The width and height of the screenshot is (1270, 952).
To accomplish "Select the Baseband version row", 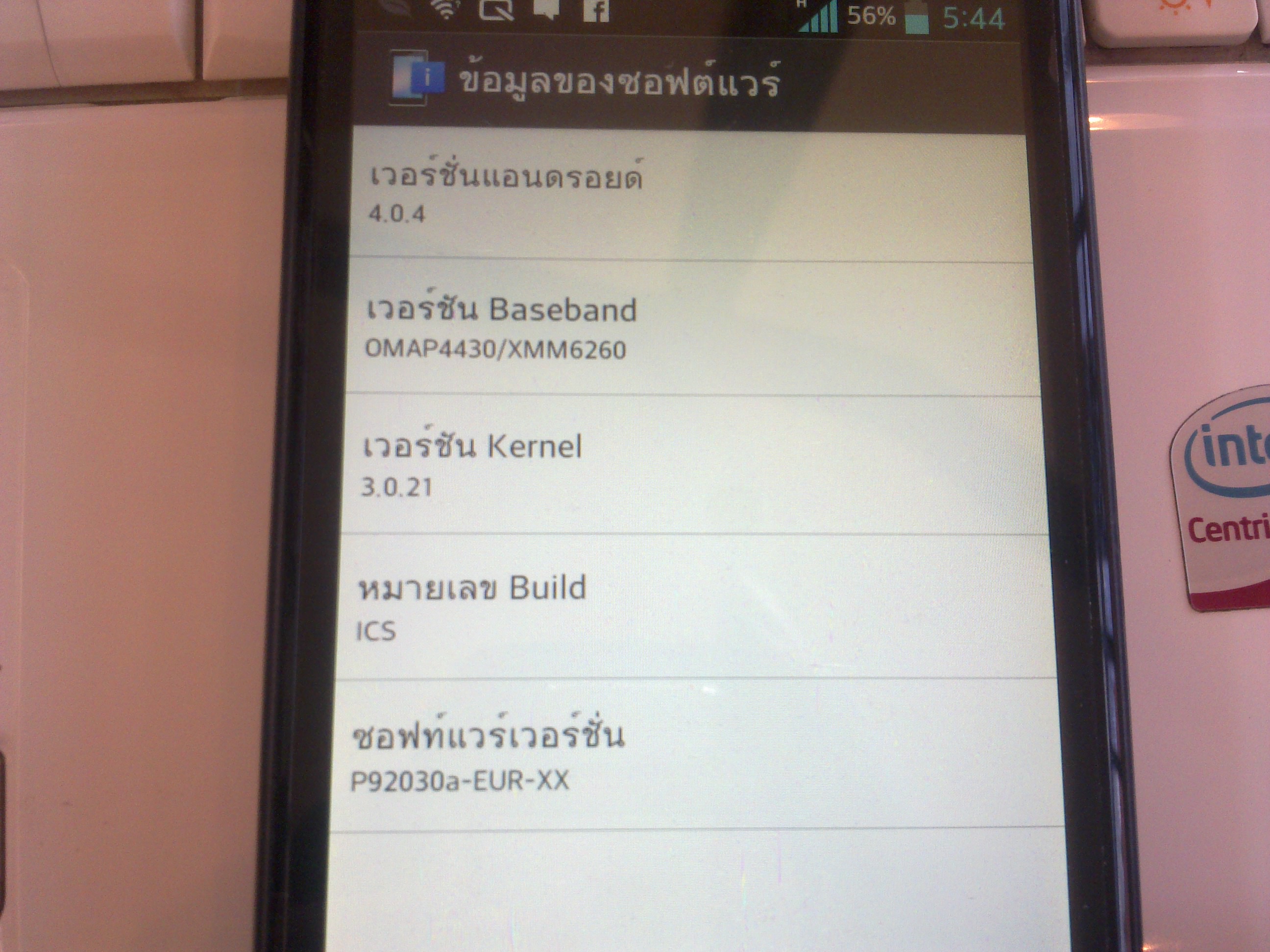I will (x=689, y=329).
